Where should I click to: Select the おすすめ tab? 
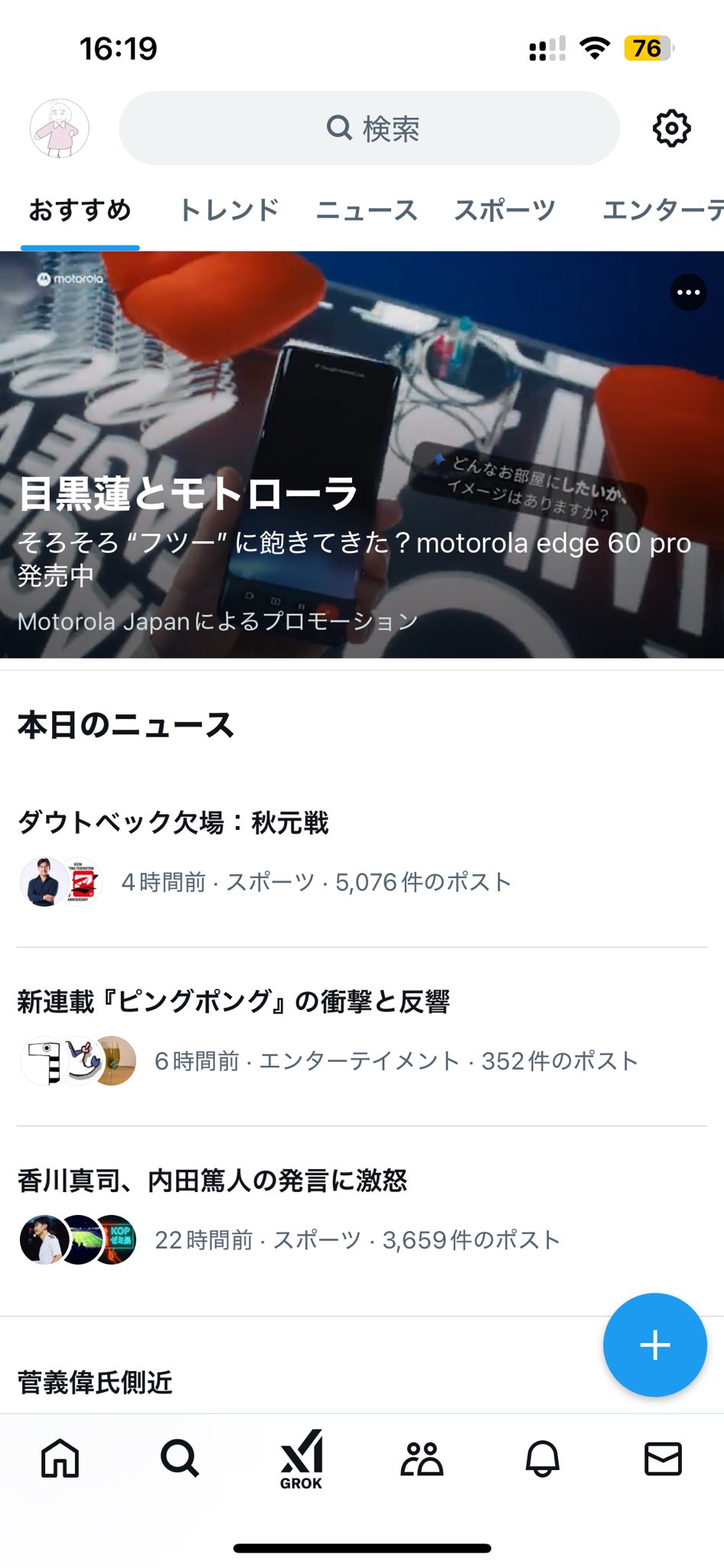pos(80,210)
